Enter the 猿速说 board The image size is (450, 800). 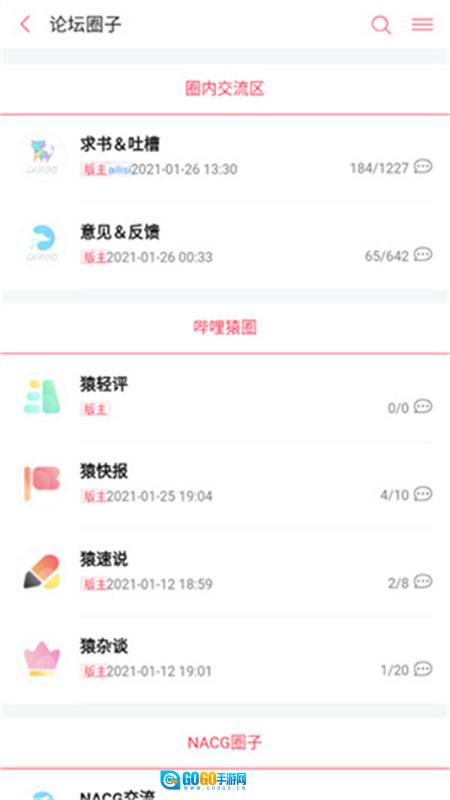225,571
